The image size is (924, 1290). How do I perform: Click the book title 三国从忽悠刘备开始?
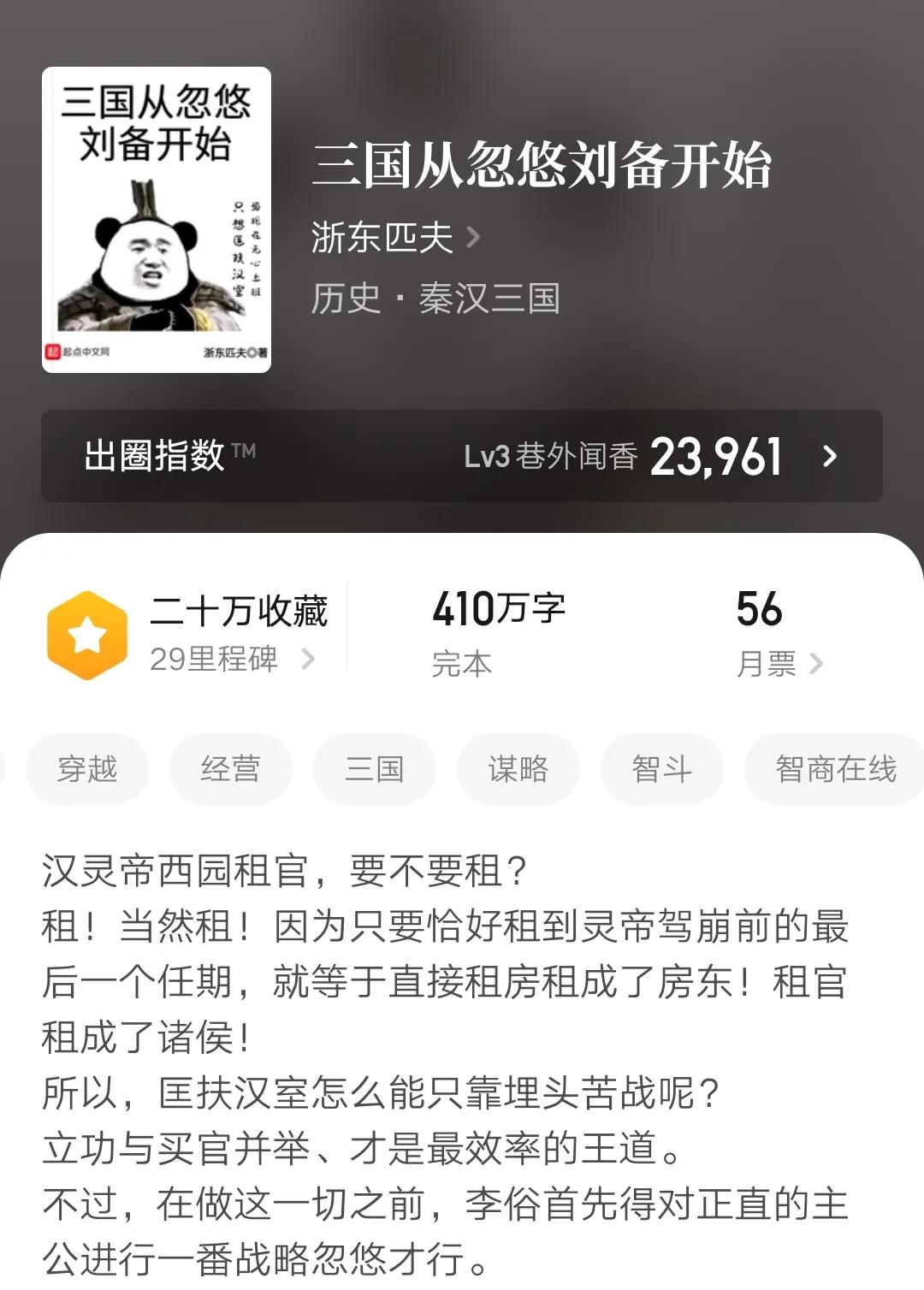click(x=542, y=167)
